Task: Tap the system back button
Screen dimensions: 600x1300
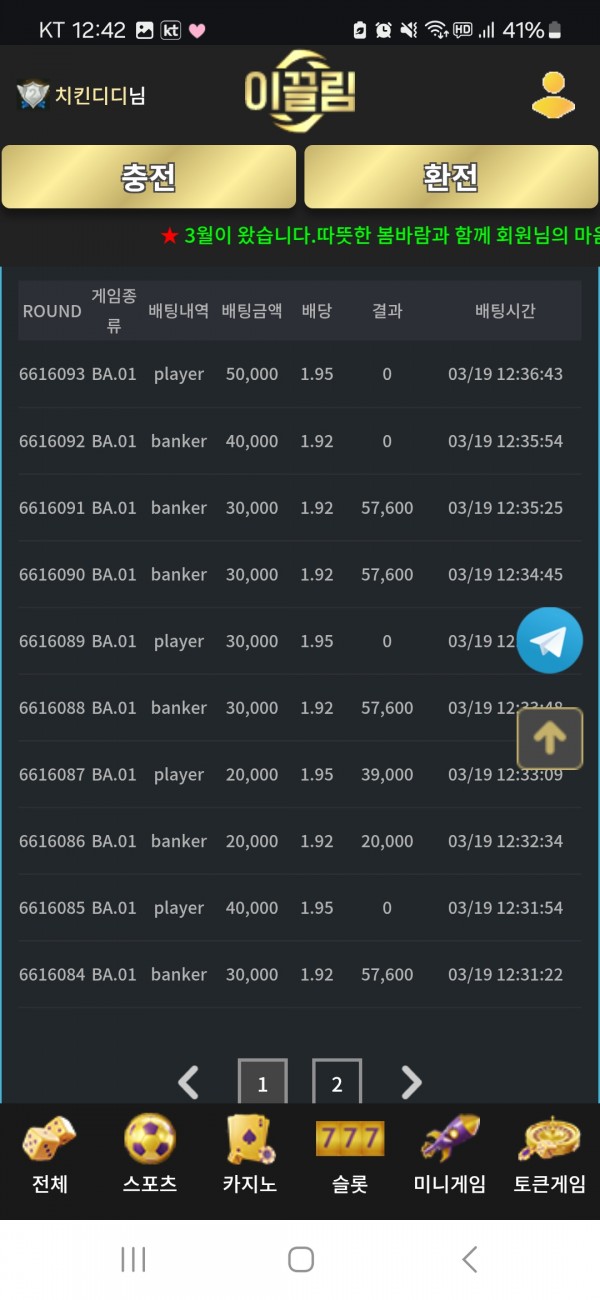Action: 469,1259
